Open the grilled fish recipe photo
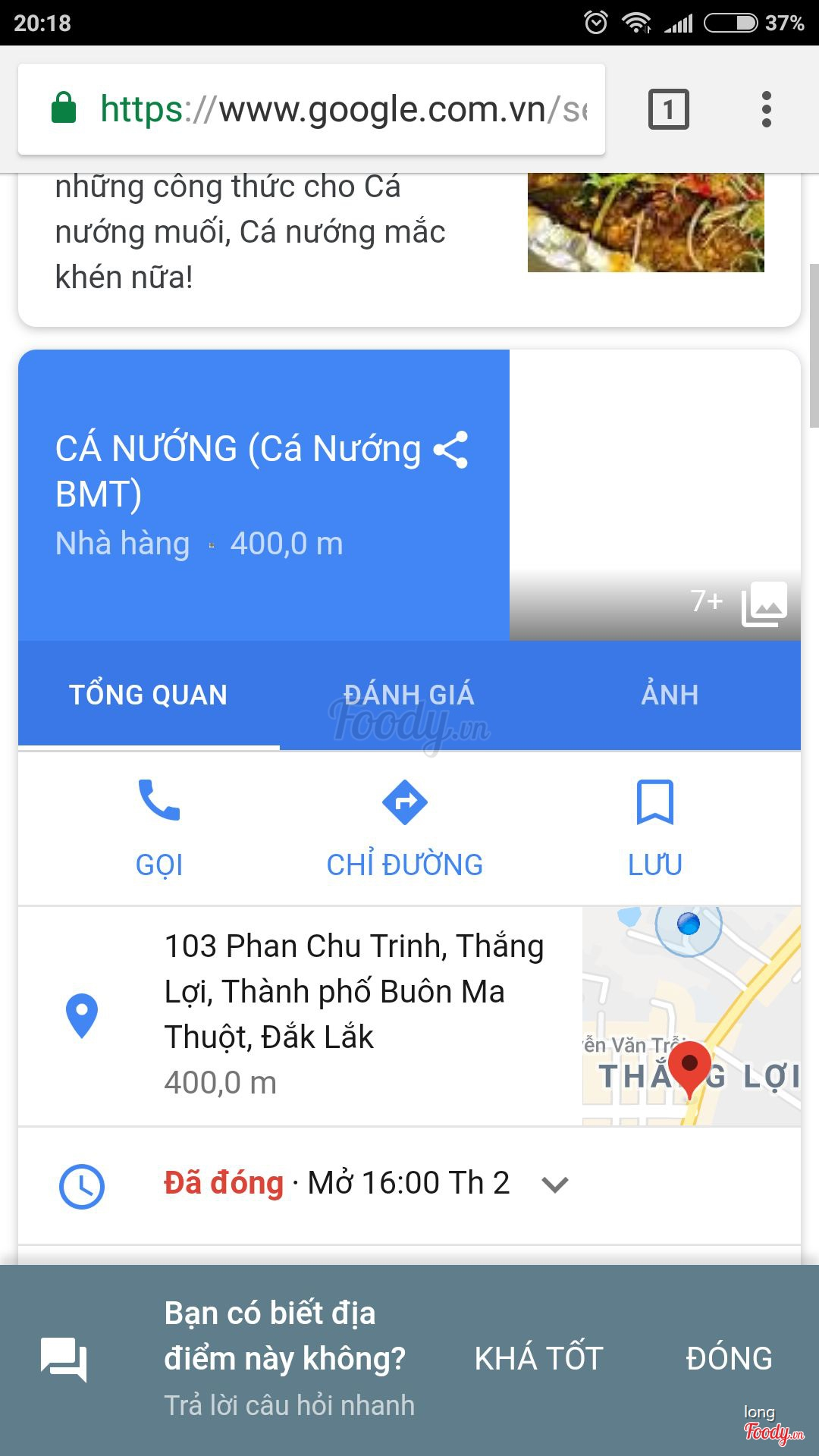819x1456 pixels. 645,223
